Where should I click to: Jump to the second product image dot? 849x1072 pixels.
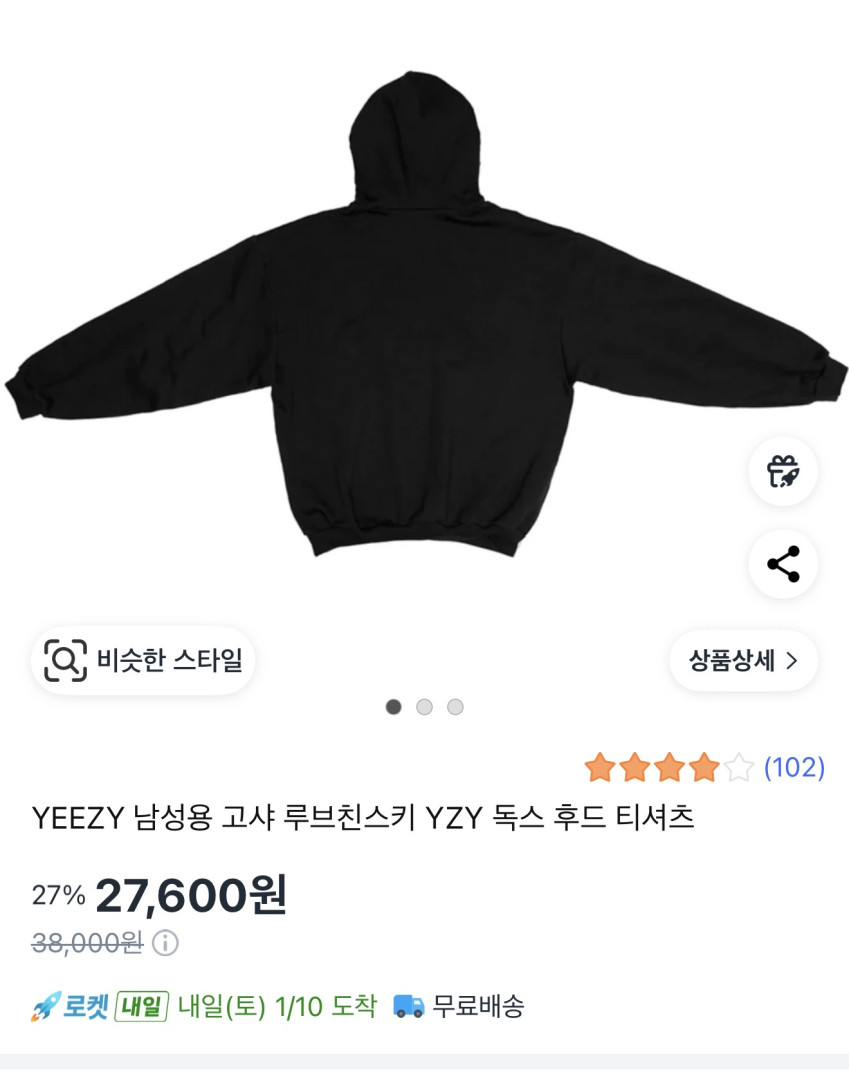point(424,707)
